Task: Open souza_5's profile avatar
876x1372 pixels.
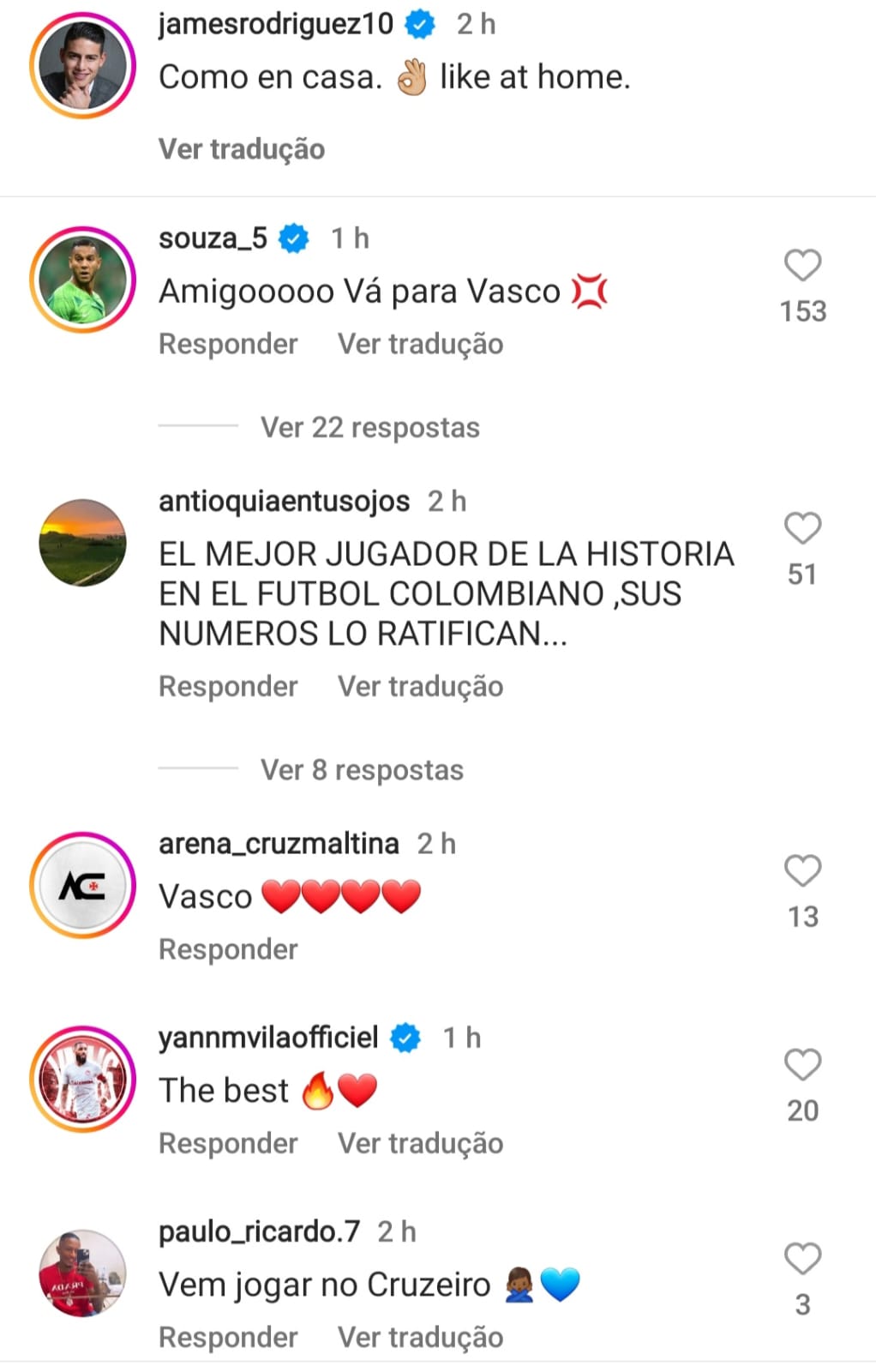Action: [x=83, y=280]
